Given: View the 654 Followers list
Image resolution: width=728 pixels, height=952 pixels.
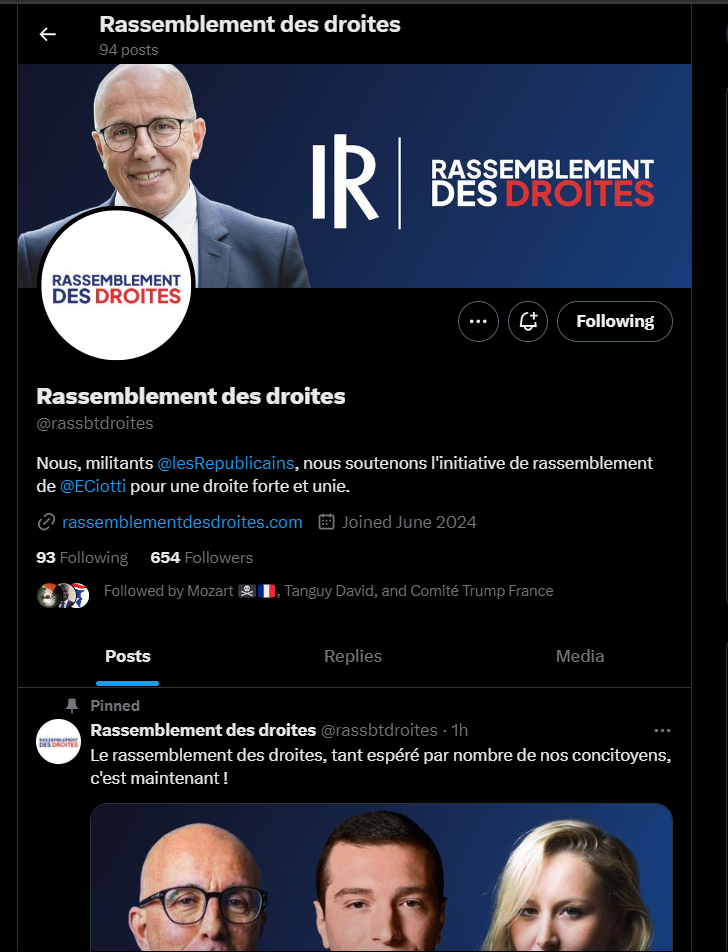Looking at the screenshot, I should point(201,557).
